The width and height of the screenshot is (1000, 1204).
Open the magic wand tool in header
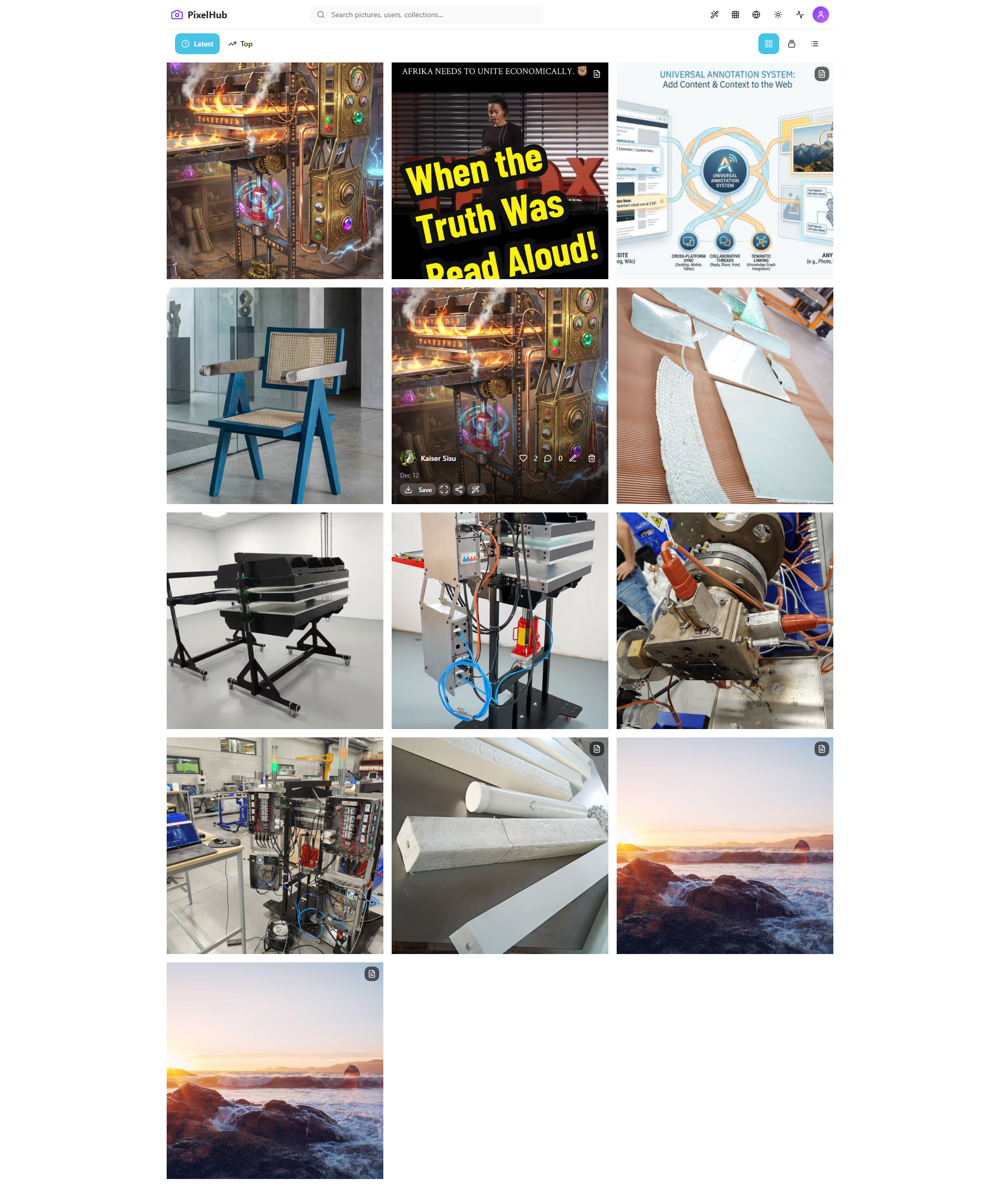[x=714, y=15]
